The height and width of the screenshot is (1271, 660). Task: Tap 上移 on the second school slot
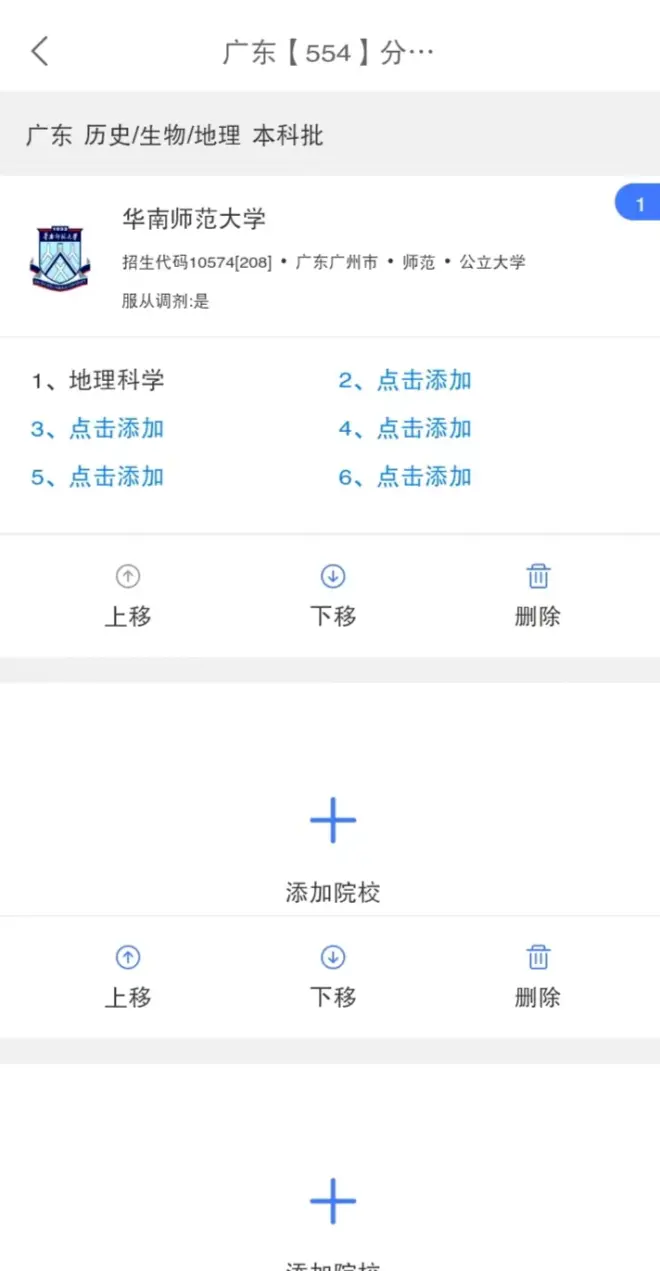pos(128,977)
